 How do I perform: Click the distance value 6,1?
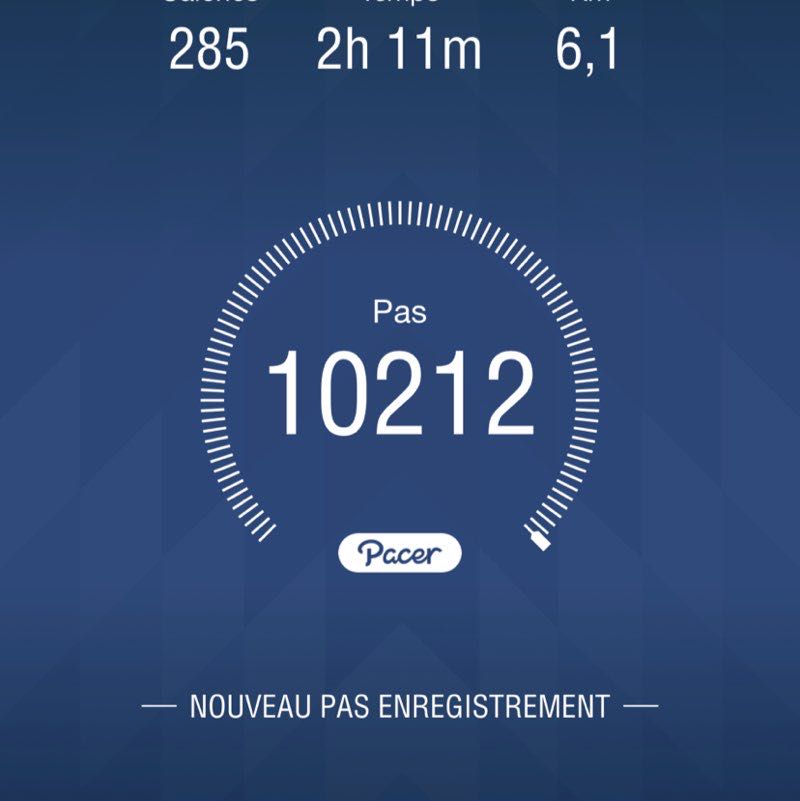[588, 46]
